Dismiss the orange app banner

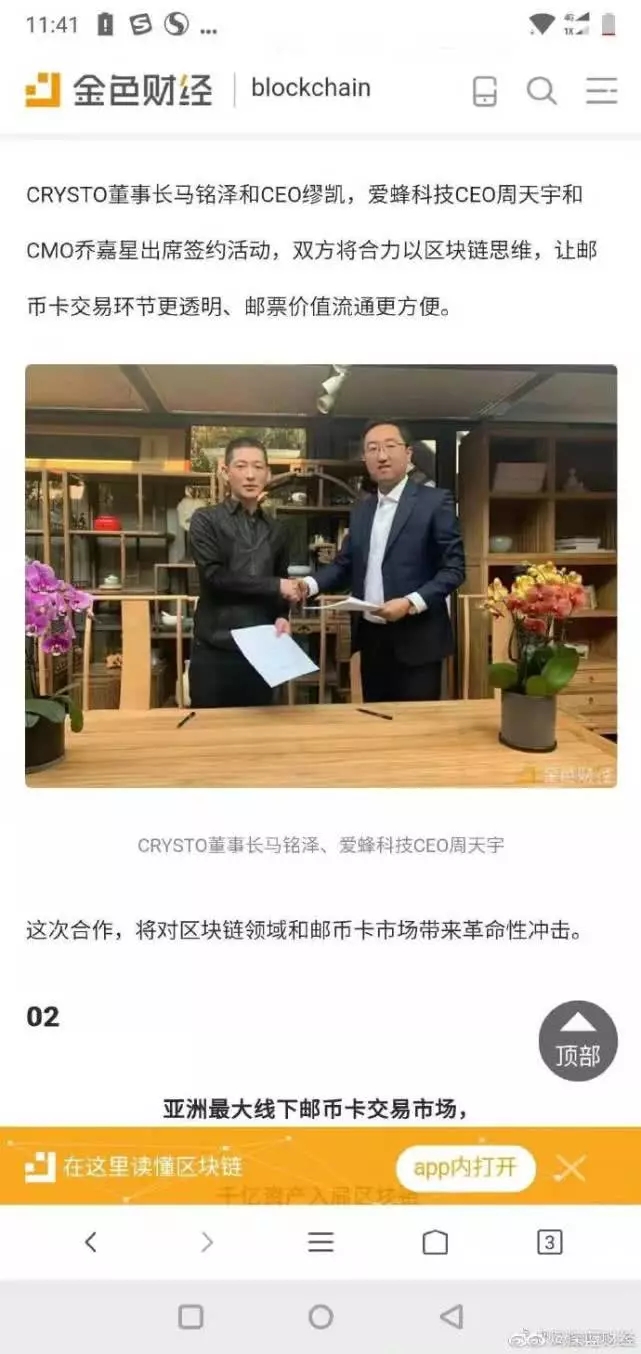coord(571,1167)
